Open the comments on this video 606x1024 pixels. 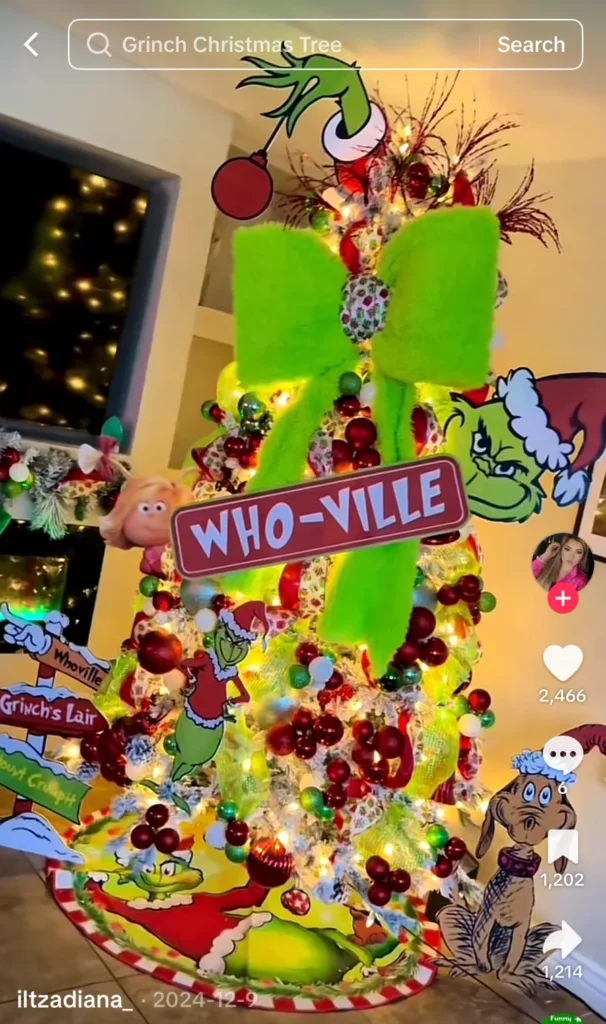562,753
